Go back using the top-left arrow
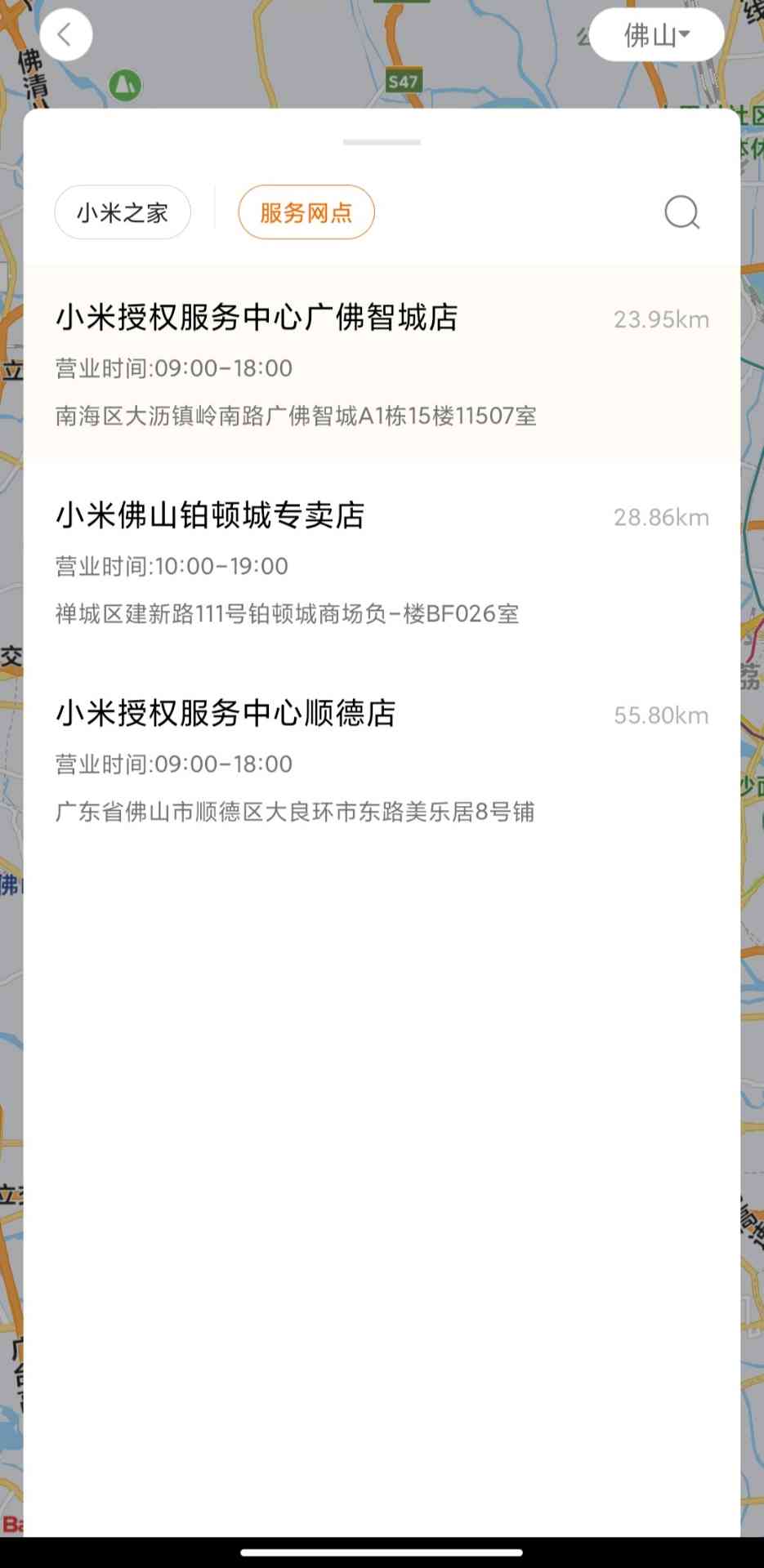This screenshot has height=1568, width=764. [x=65, y=35]
